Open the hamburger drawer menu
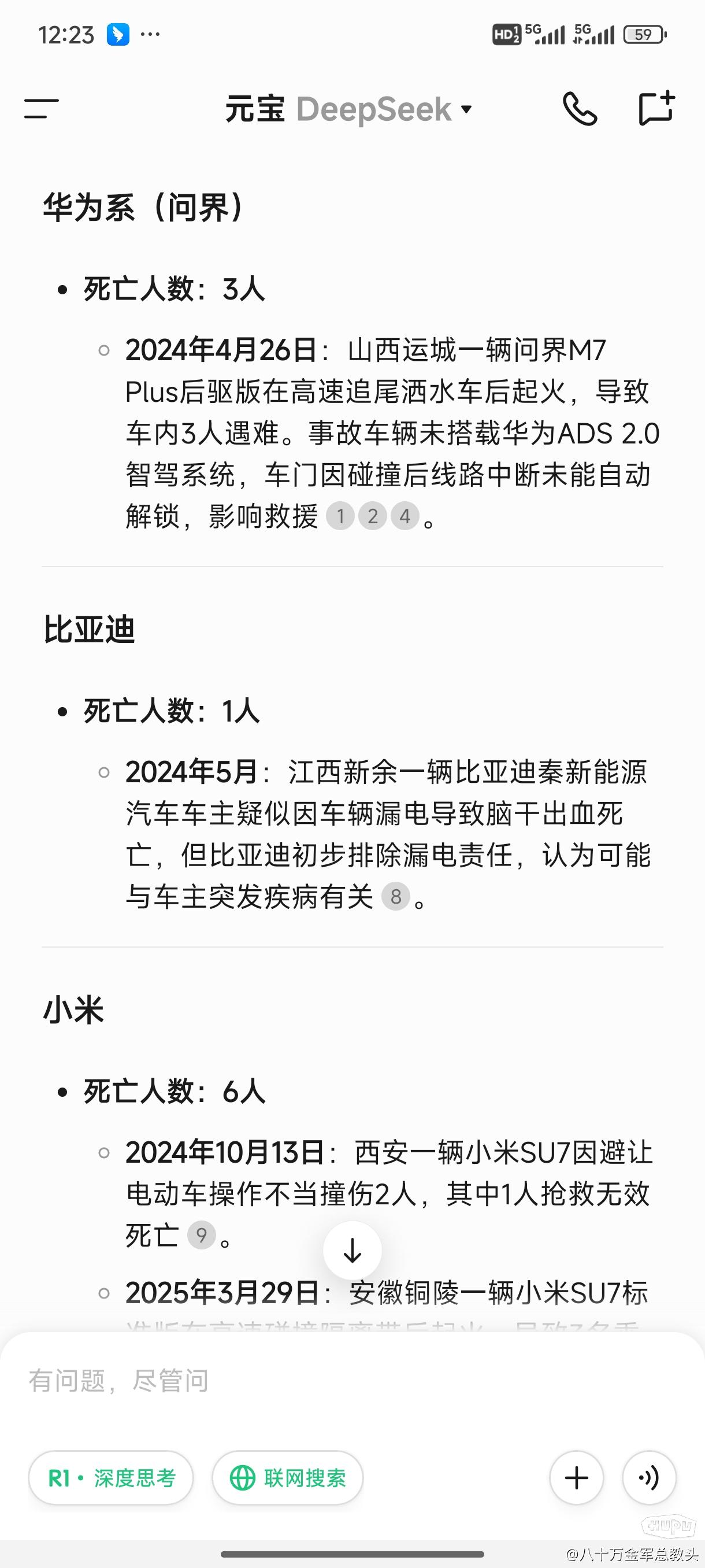This screenshot has width=705, height=1568. pyautogui.click(x=42, y=109)
